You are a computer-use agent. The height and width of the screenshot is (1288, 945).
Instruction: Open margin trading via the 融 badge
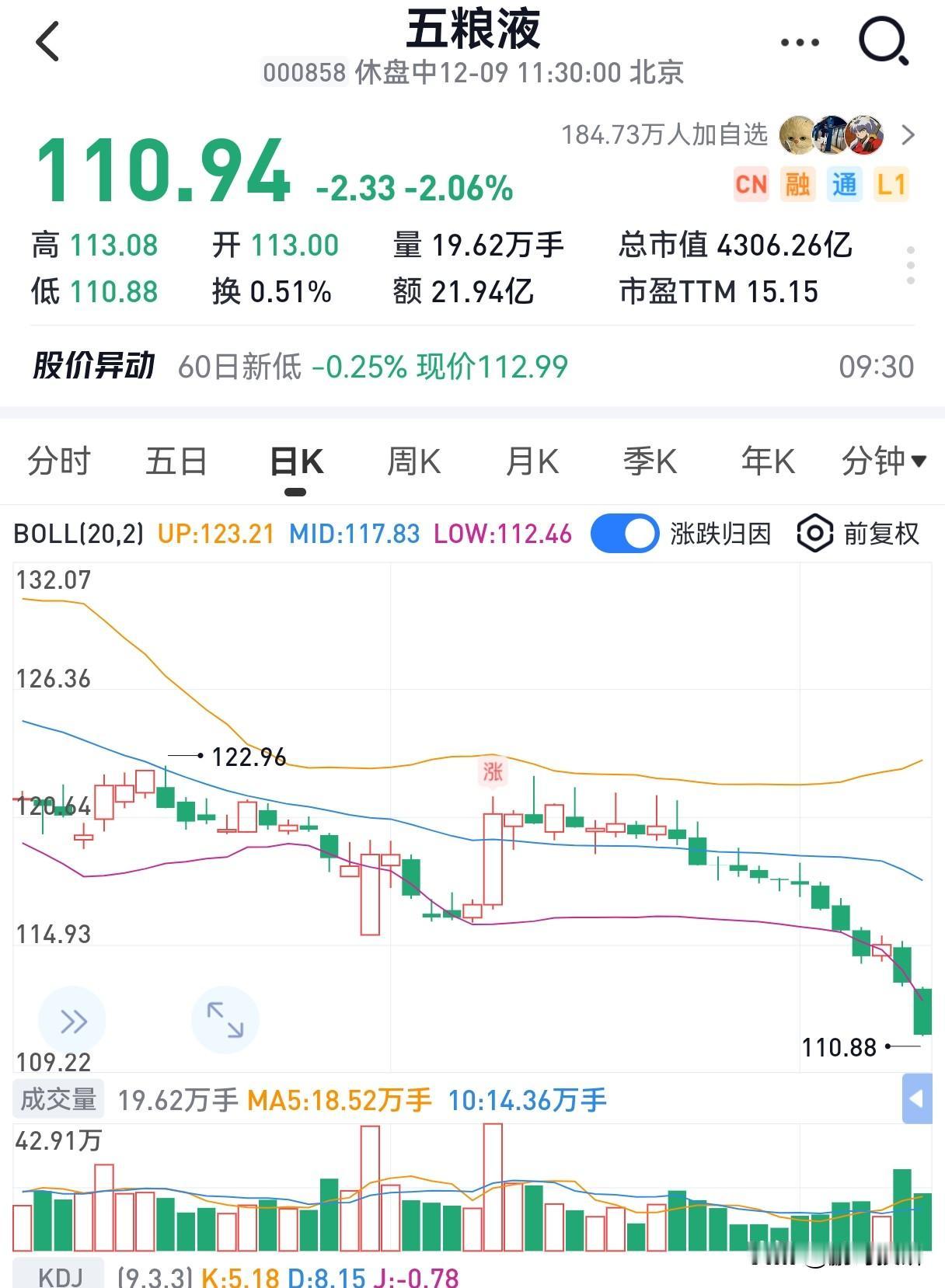click(798, 185)
